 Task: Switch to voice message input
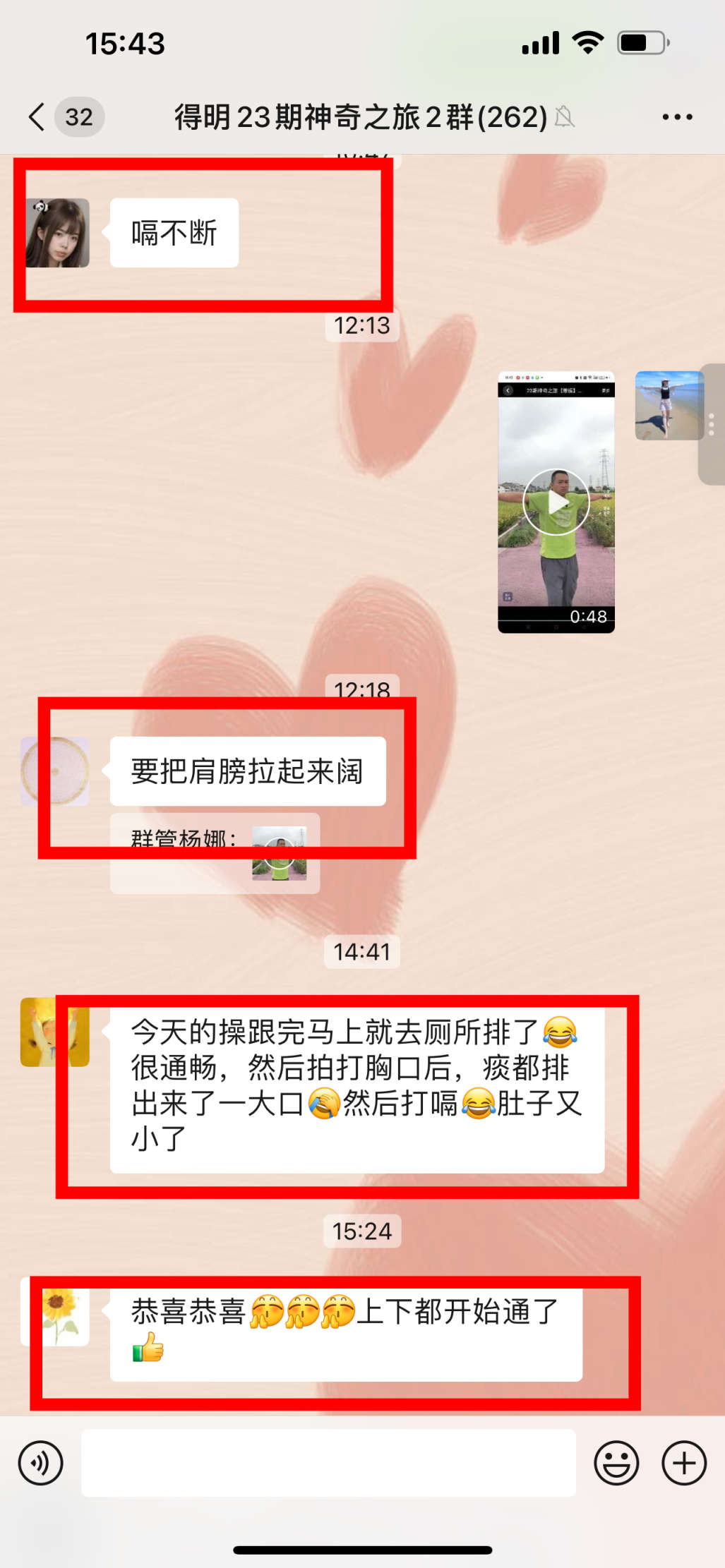pyautogui.click(x=41, y=1463)
